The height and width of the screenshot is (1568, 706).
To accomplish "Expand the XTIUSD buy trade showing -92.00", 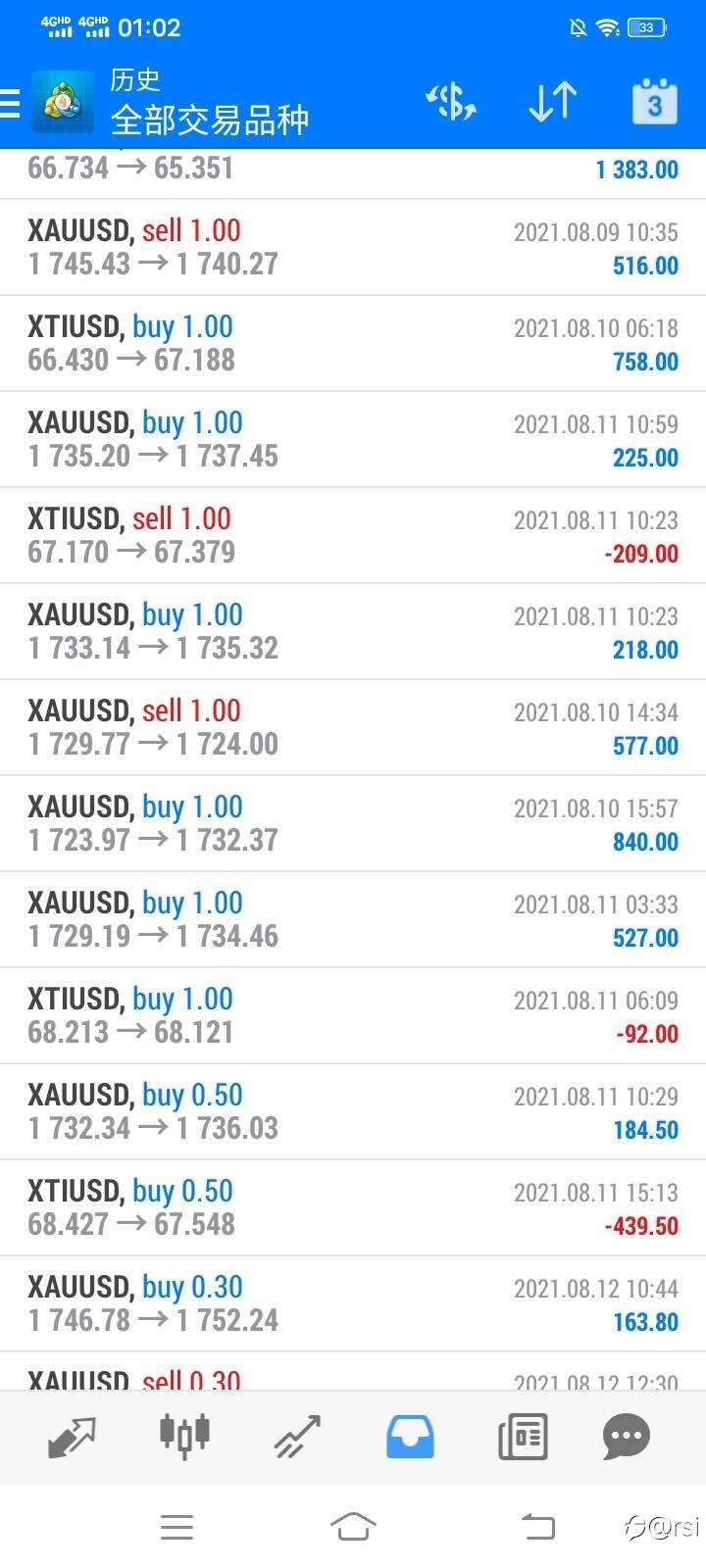I will coord(353,1015).
